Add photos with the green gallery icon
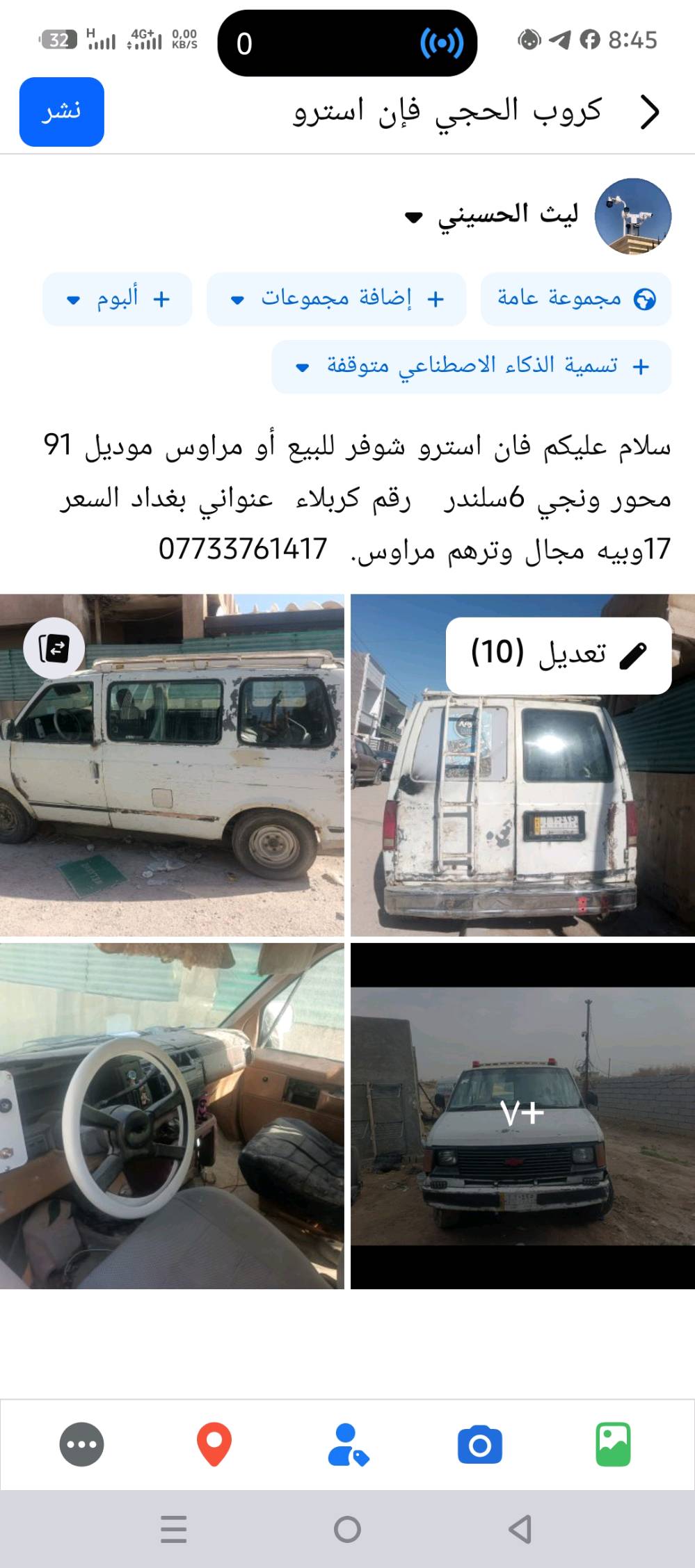Viewport: 695px width, 1568px height. point(613,1444)
